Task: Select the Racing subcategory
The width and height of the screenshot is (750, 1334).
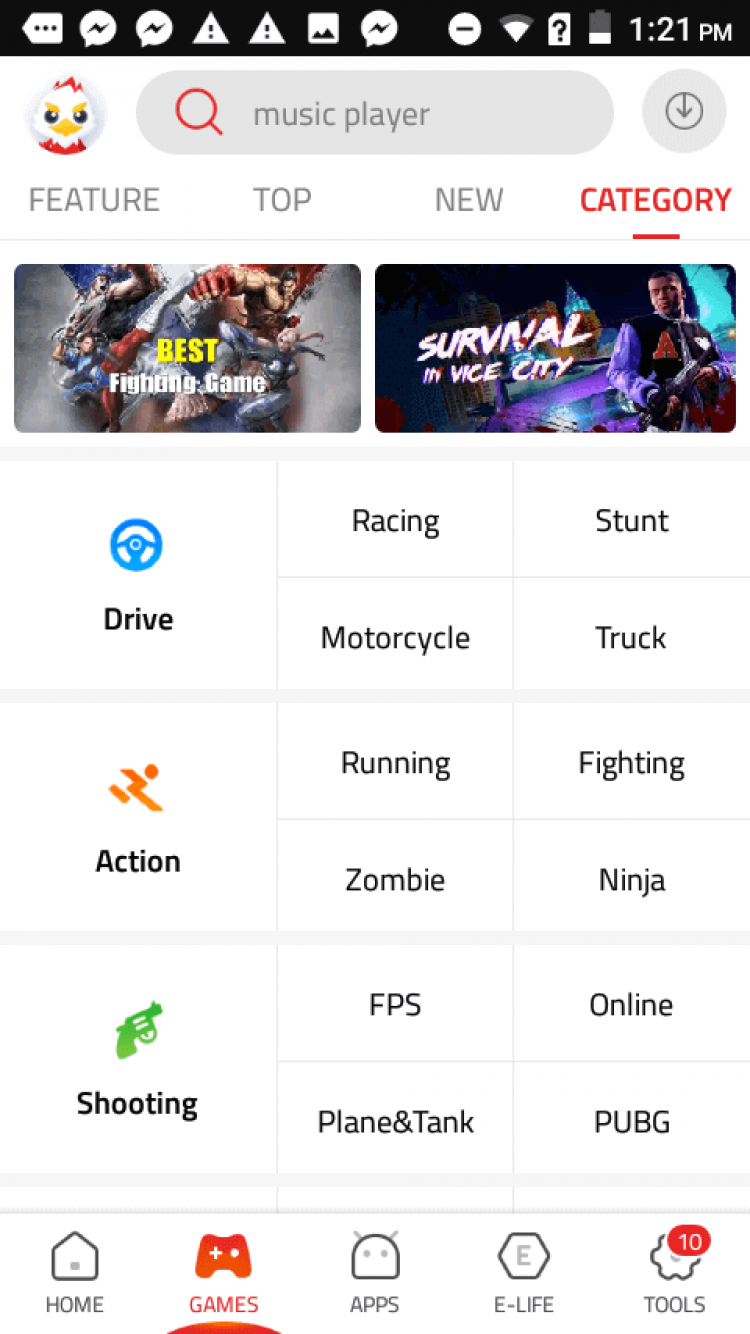Action: tap(395, 520)
